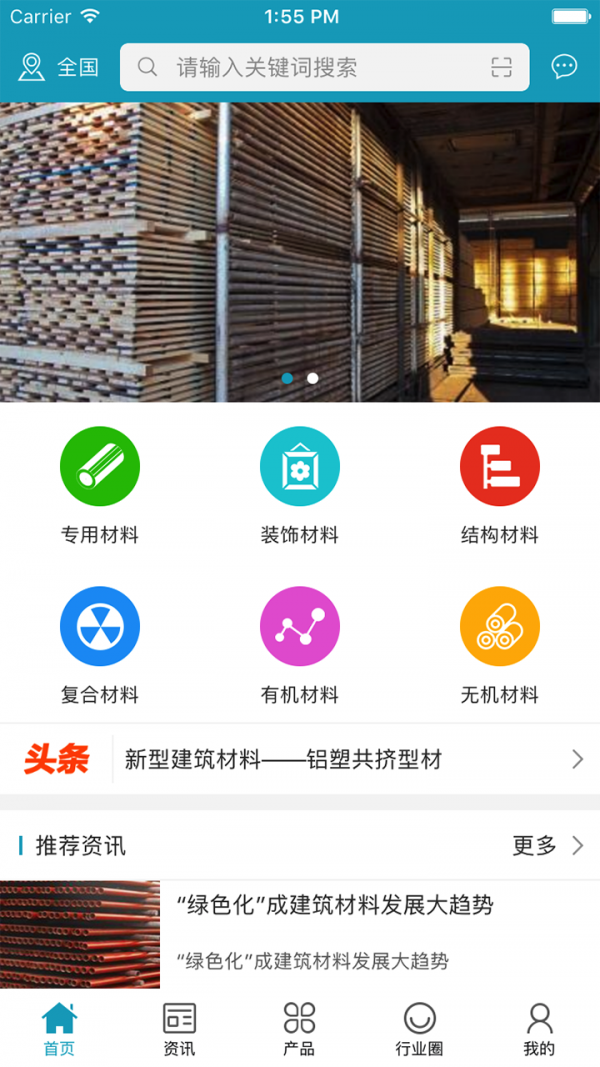Image resolution: width=600 pixels, height=1067 pixels.
Task: Tap the keyword search field
Action: point(300,67)
